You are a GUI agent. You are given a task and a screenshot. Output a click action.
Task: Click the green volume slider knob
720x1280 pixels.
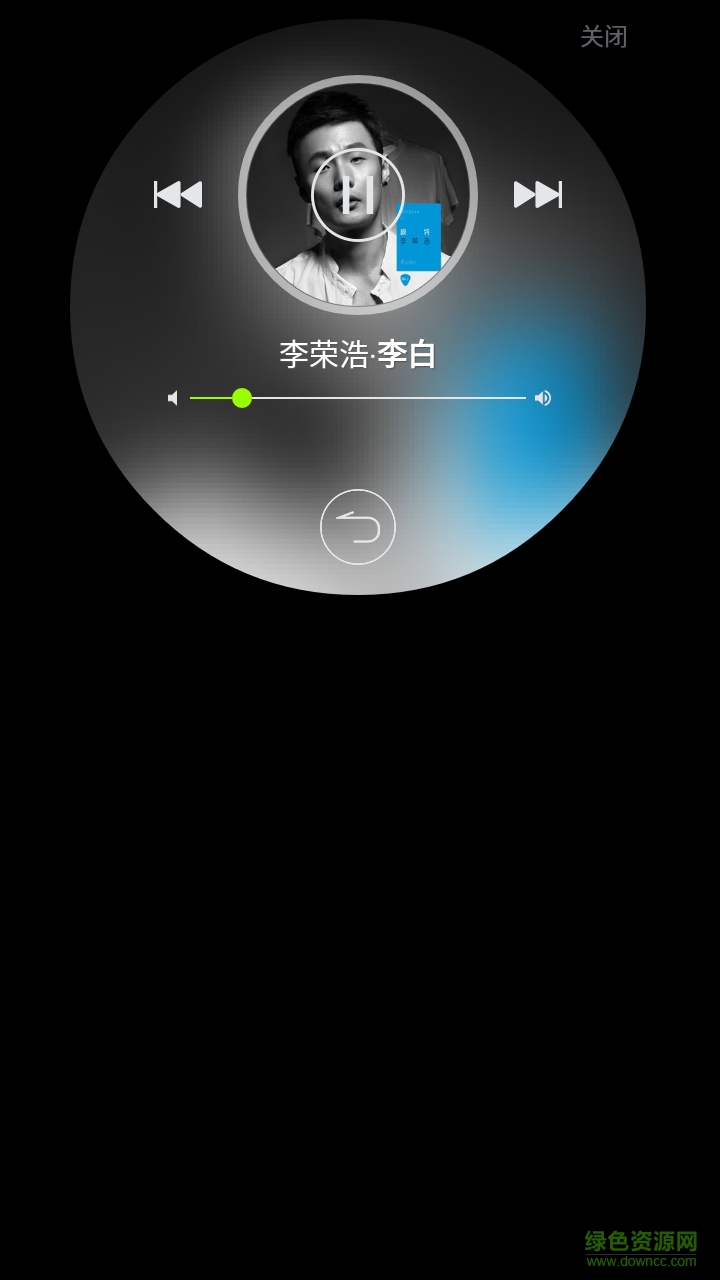pos(243,397)
